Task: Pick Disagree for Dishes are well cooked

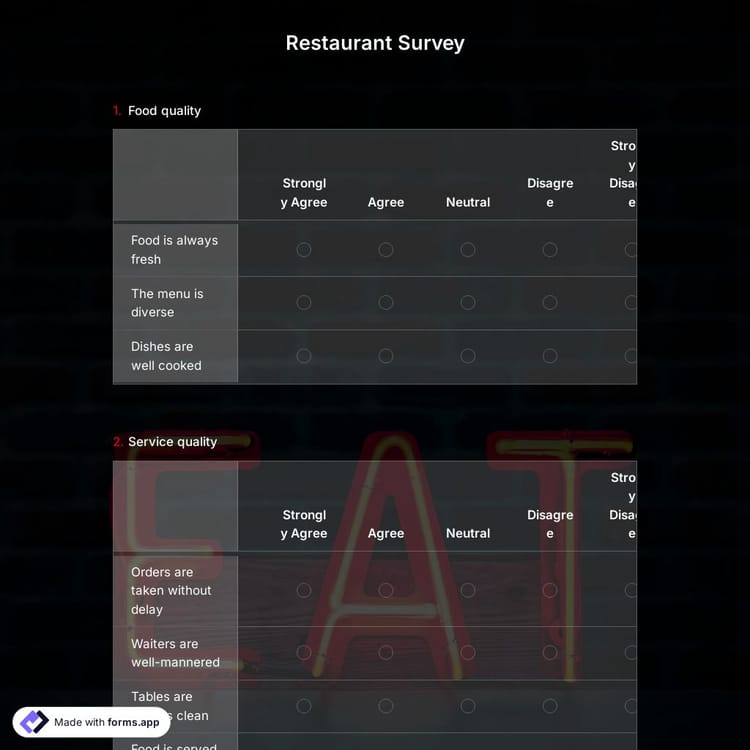Action: (x=550, y=356)
